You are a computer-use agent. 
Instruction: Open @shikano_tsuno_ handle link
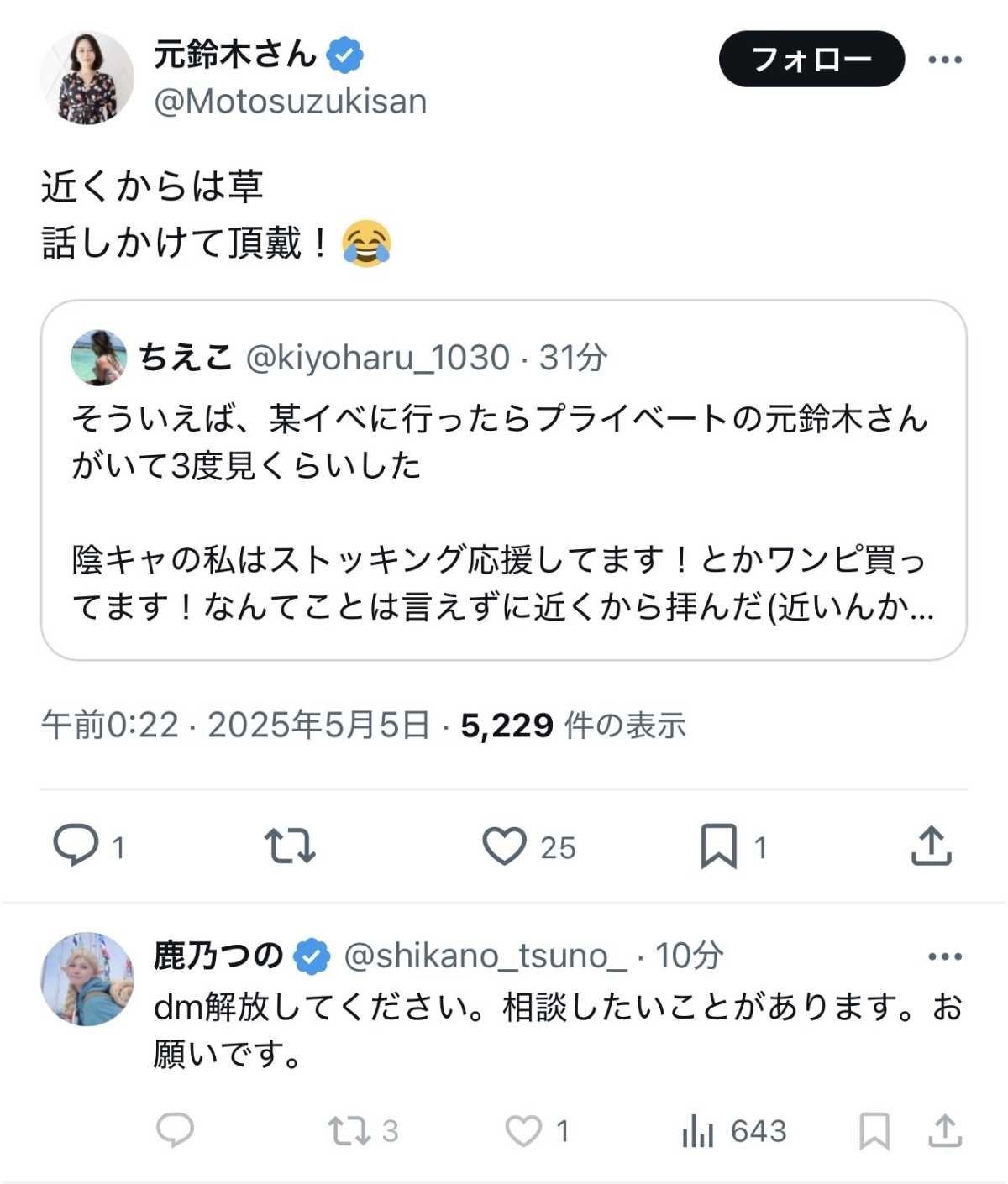click(485, 956)
